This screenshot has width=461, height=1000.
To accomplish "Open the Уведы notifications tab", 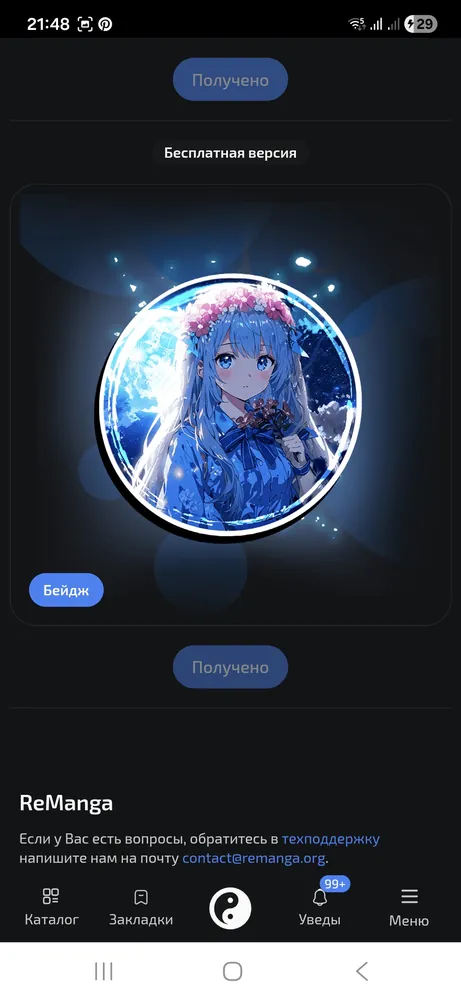I will 320,907.
